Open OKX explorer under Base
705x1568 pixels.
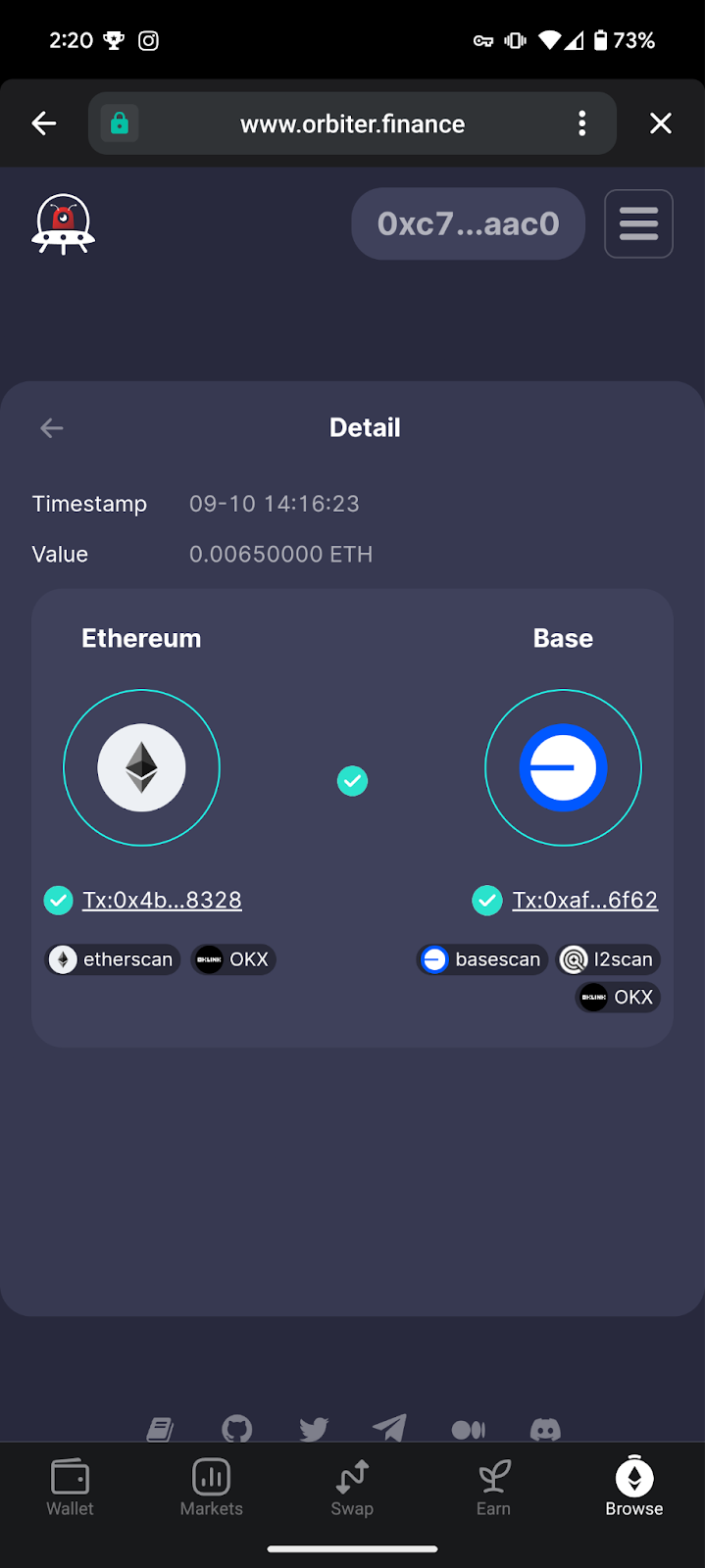617,998
